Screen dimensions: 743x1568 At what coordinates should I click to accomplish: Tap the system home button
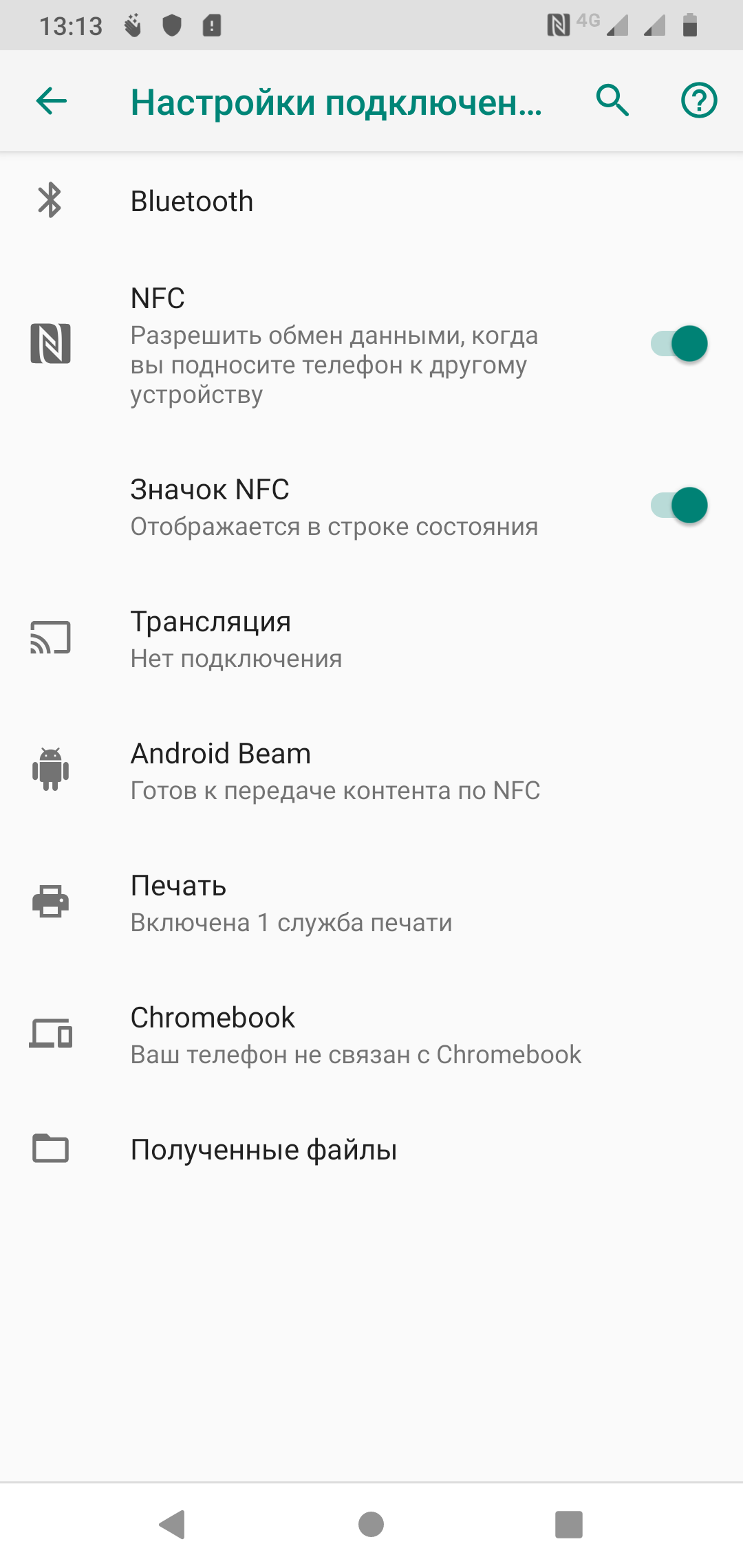pyautogui.click(x=371, y=1525)
